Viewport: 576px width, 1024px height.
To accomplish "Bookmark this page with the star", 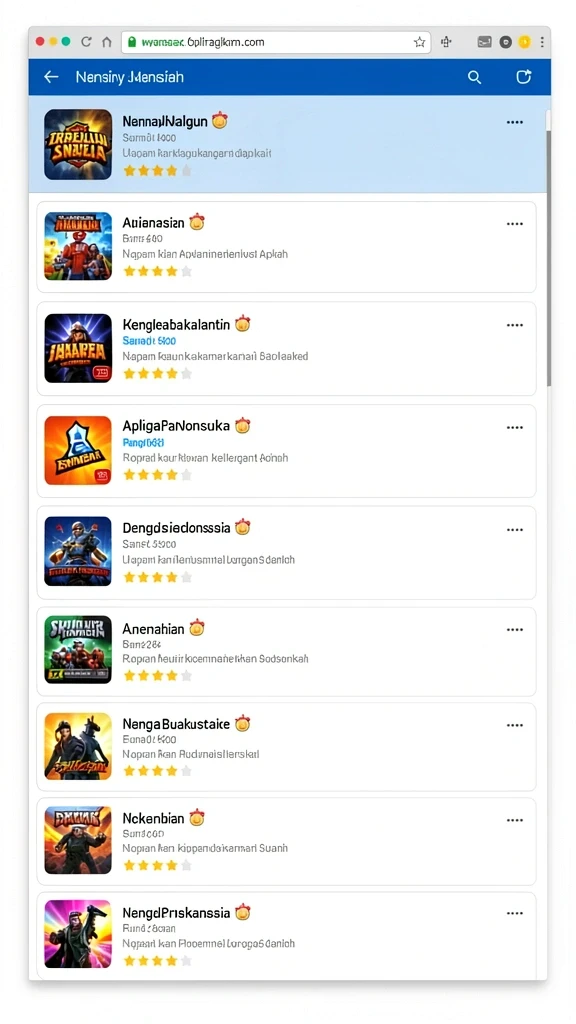I will click(x=419, y=42).
